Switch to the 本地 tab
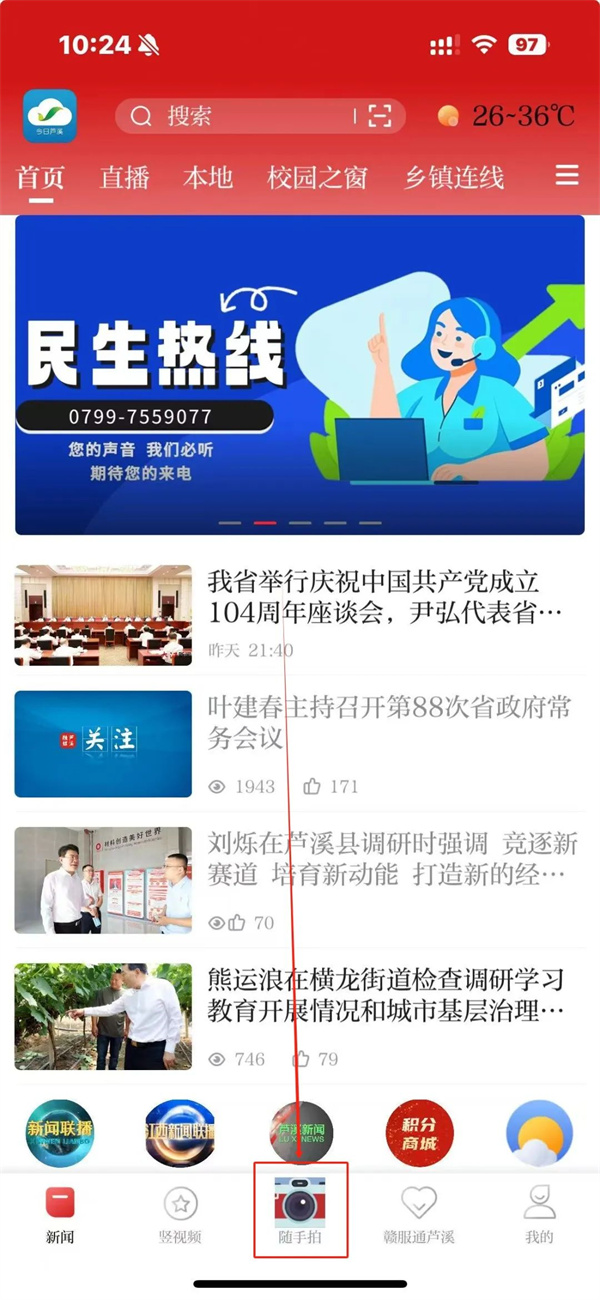 [208, 178]
